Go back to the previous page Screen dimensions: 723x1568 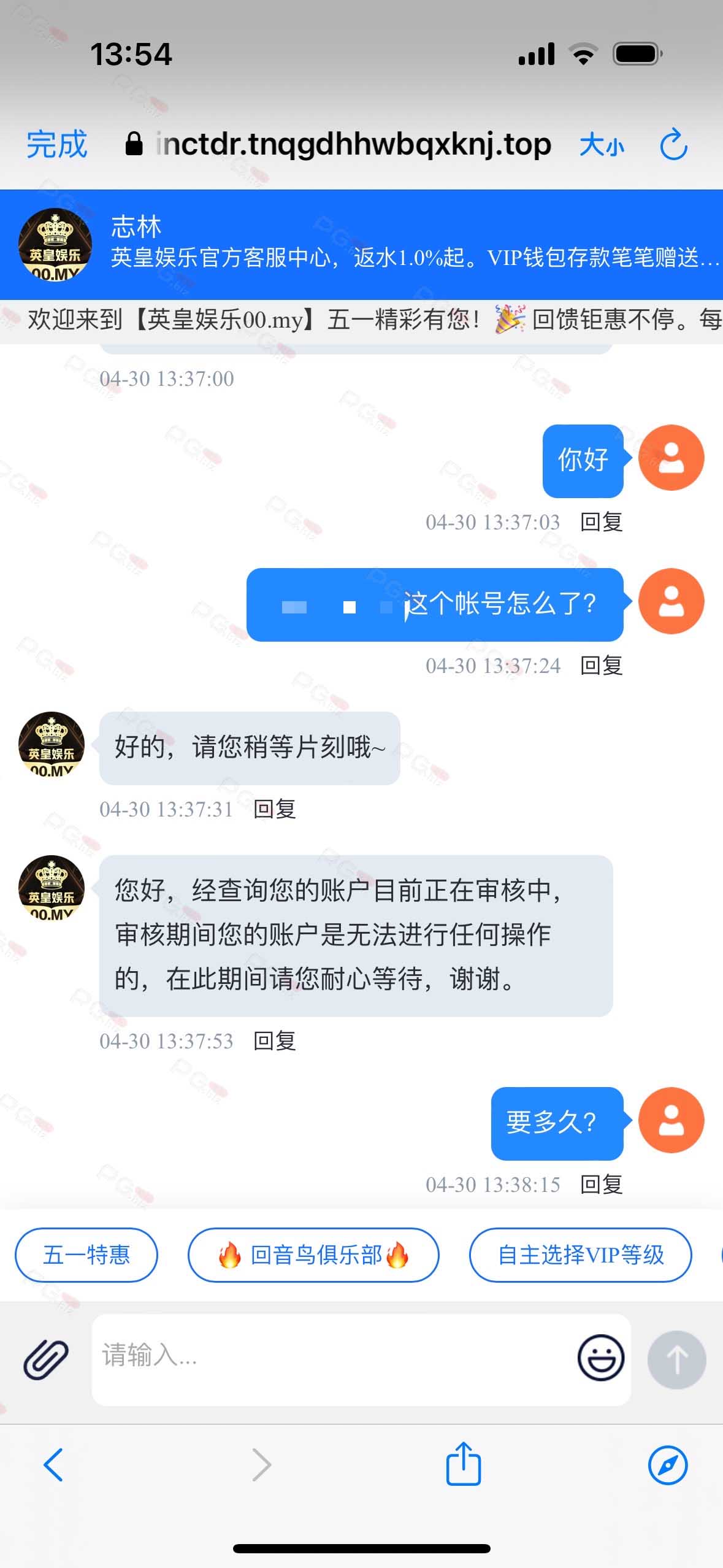(53, 1464)
